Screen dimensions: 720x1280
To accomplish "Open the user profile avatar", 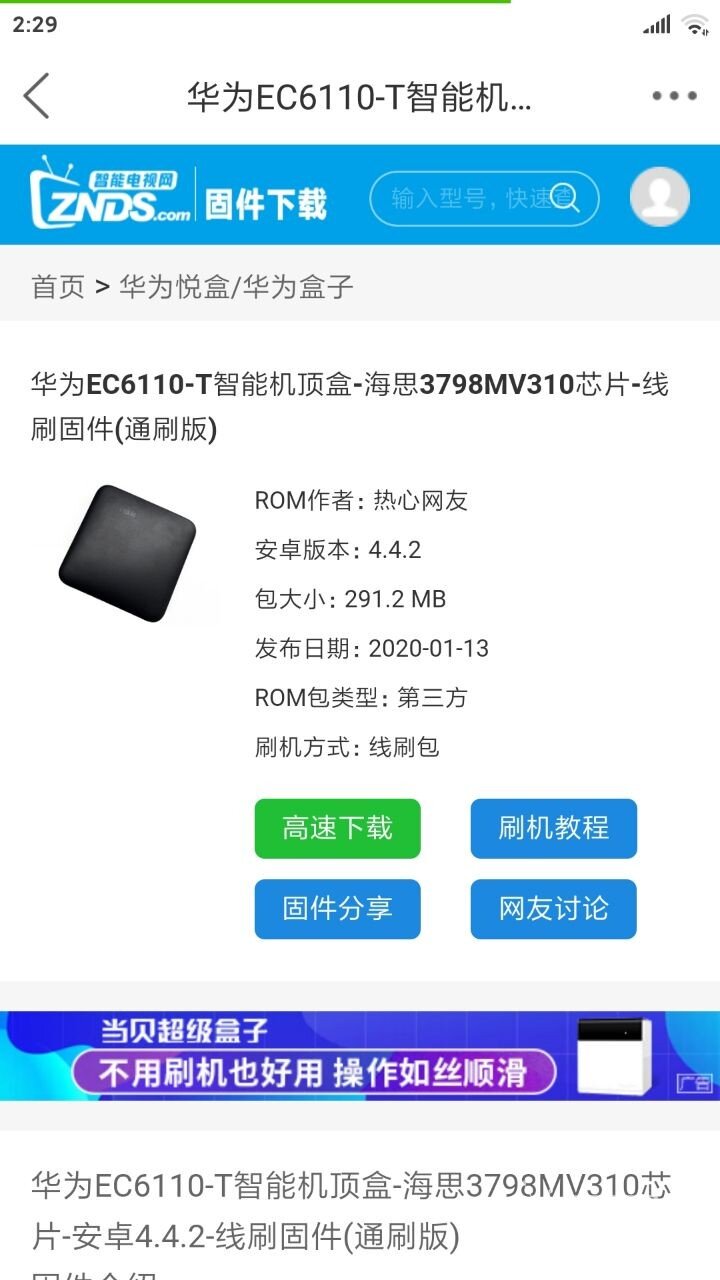I will click(x=659, y=197).
